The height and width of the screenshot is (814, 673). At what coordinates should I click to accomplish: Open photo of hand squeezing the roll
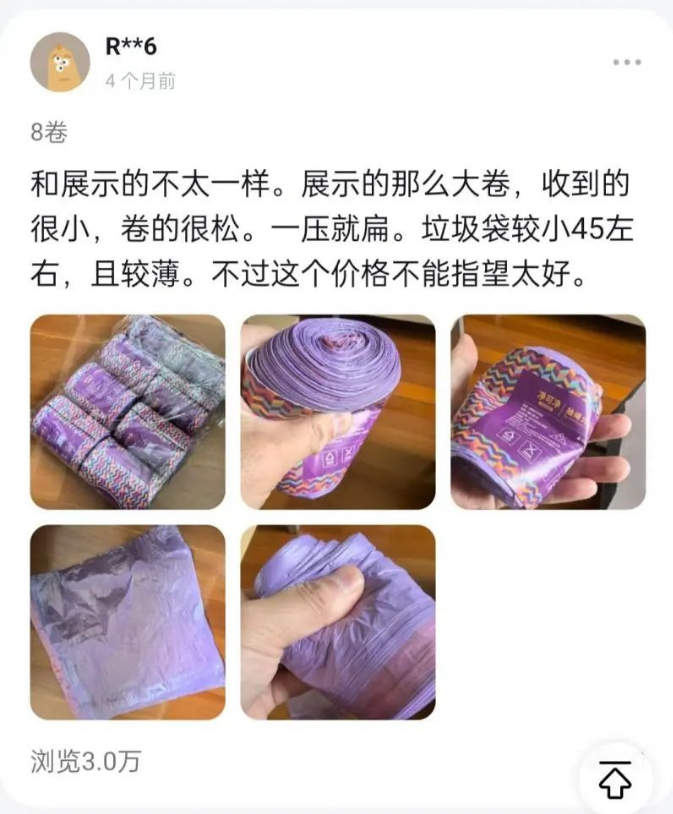338,622
